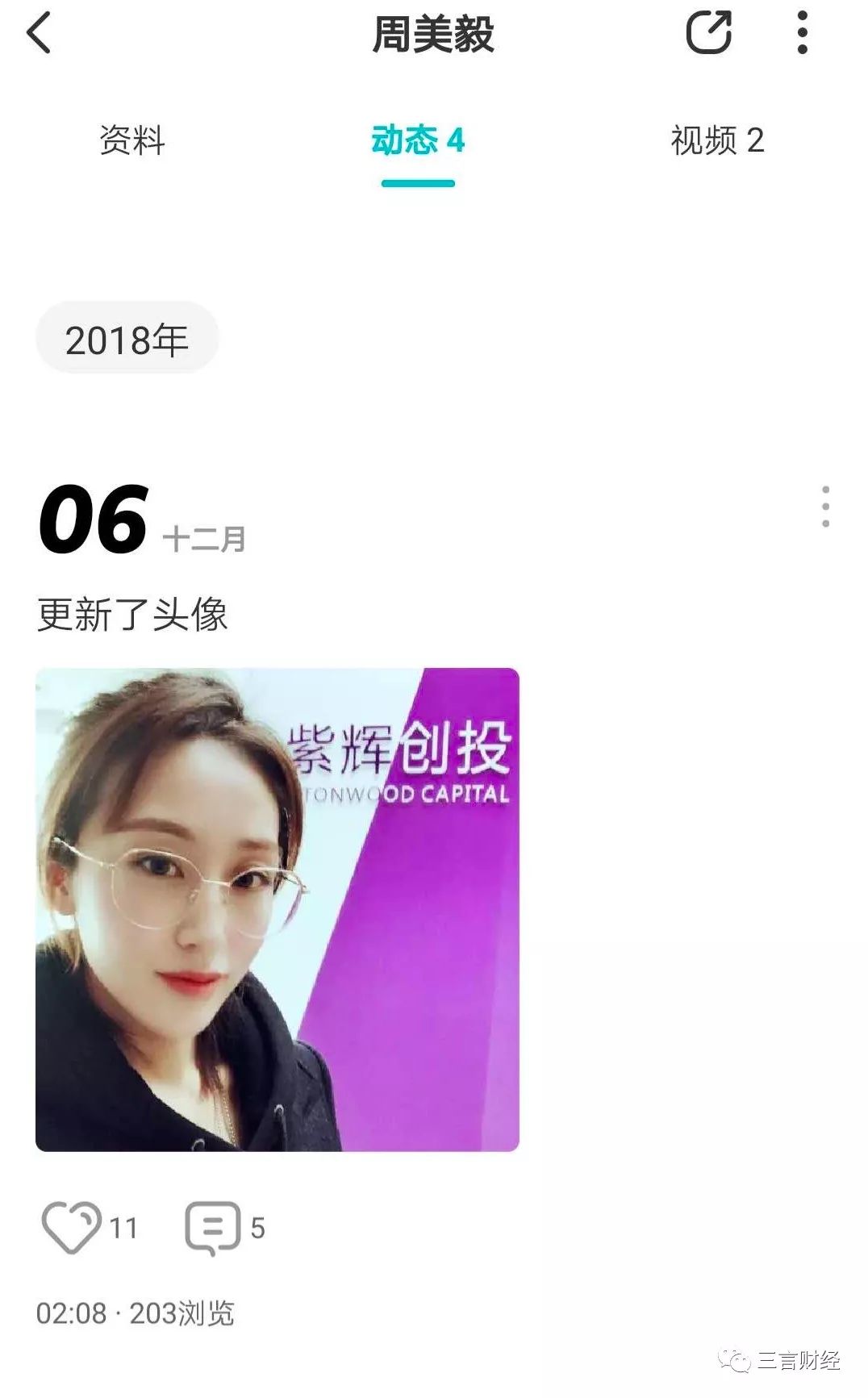Go back using the top-left arrow

(x=39, y=34)
